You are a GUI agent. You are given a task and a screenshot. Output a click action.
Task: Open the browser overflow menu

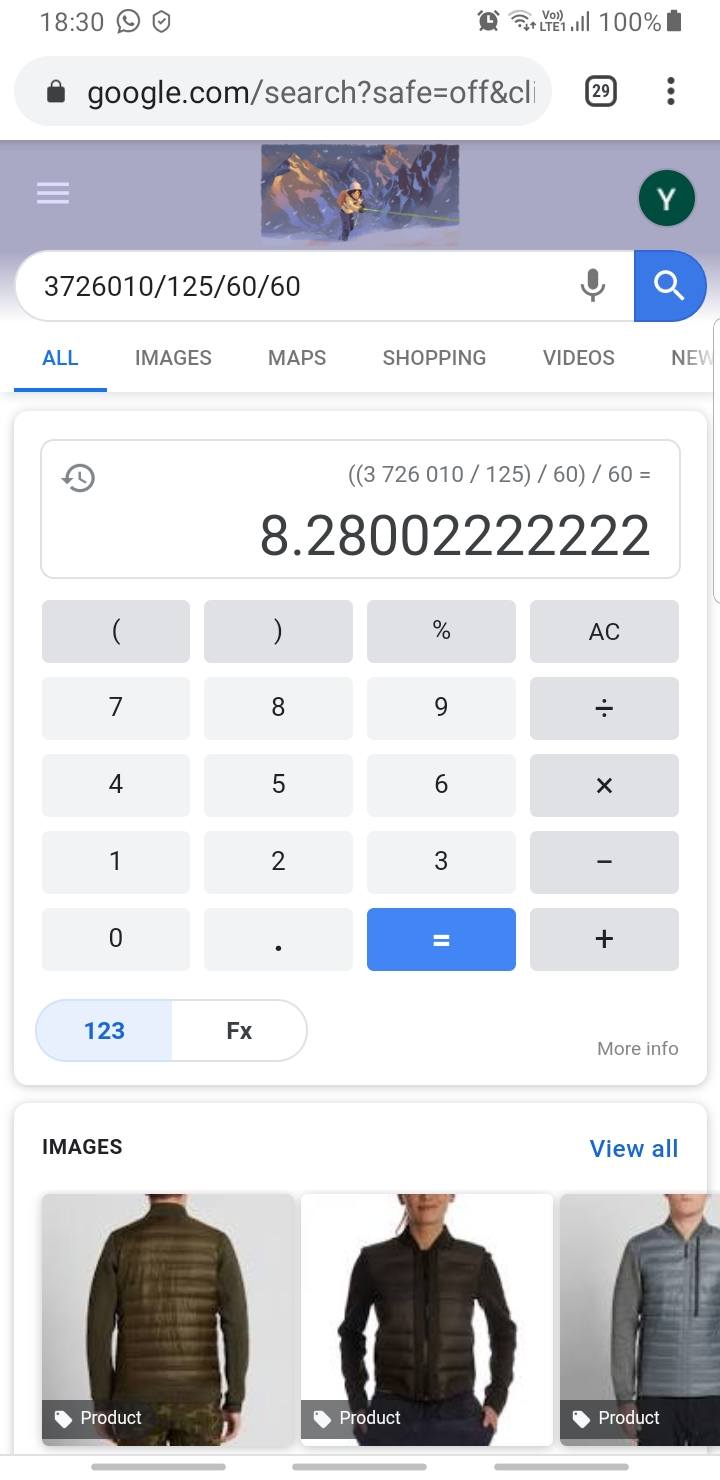pos(671,92)
